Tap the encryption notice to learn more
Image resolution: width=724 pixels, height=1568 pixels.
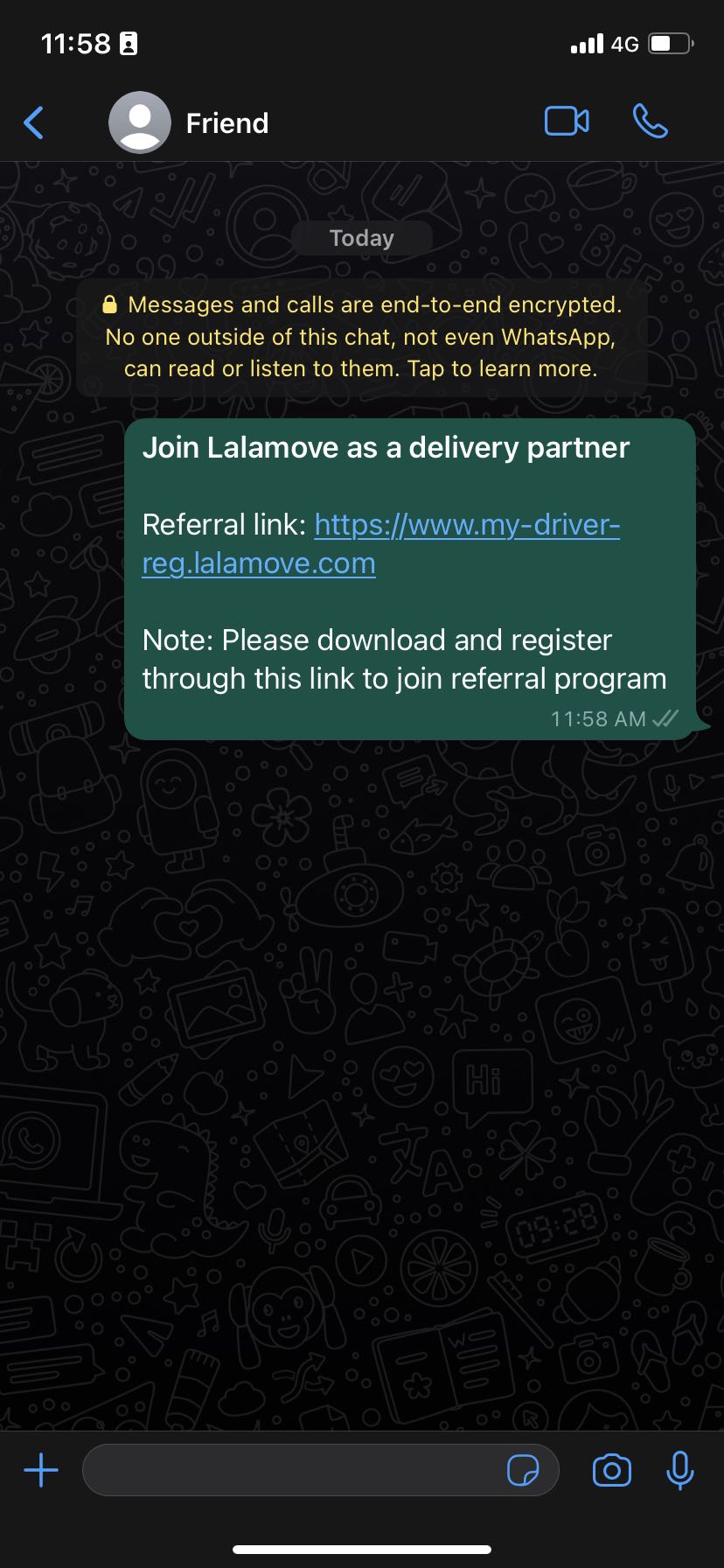click(361, 337)
